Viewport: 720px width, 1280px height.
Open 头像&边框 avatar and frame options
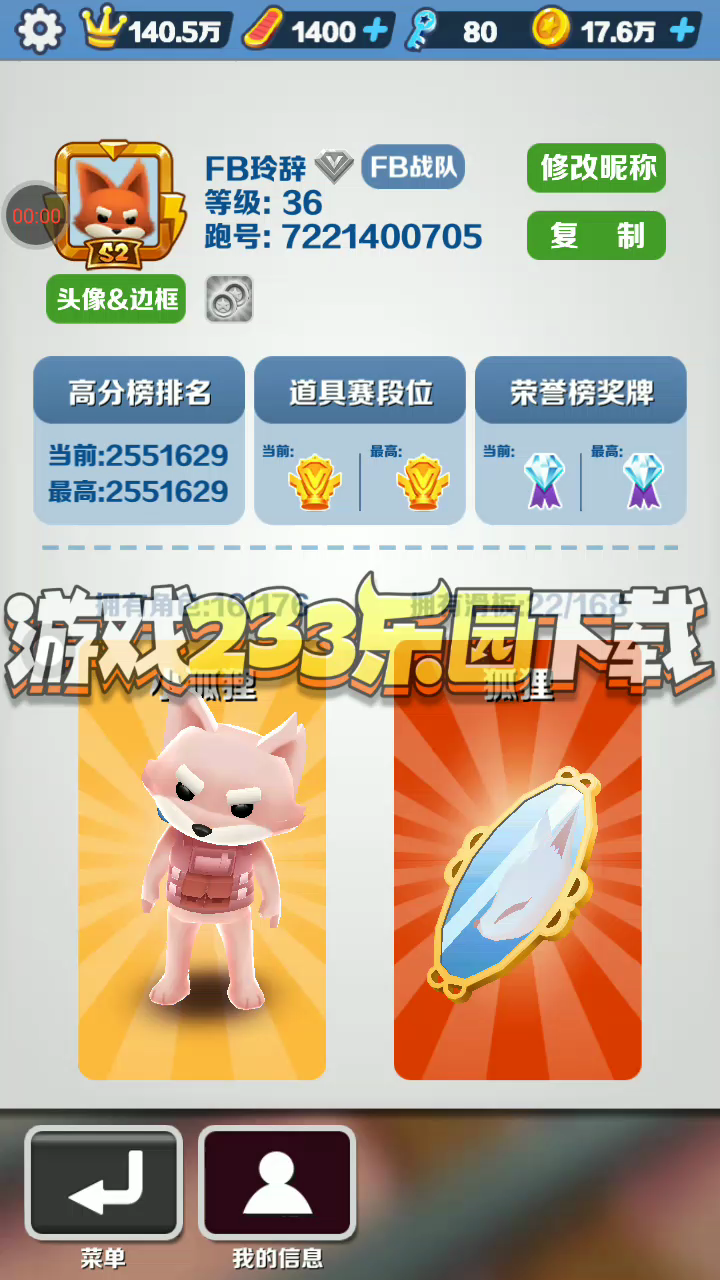coord(116,299)
